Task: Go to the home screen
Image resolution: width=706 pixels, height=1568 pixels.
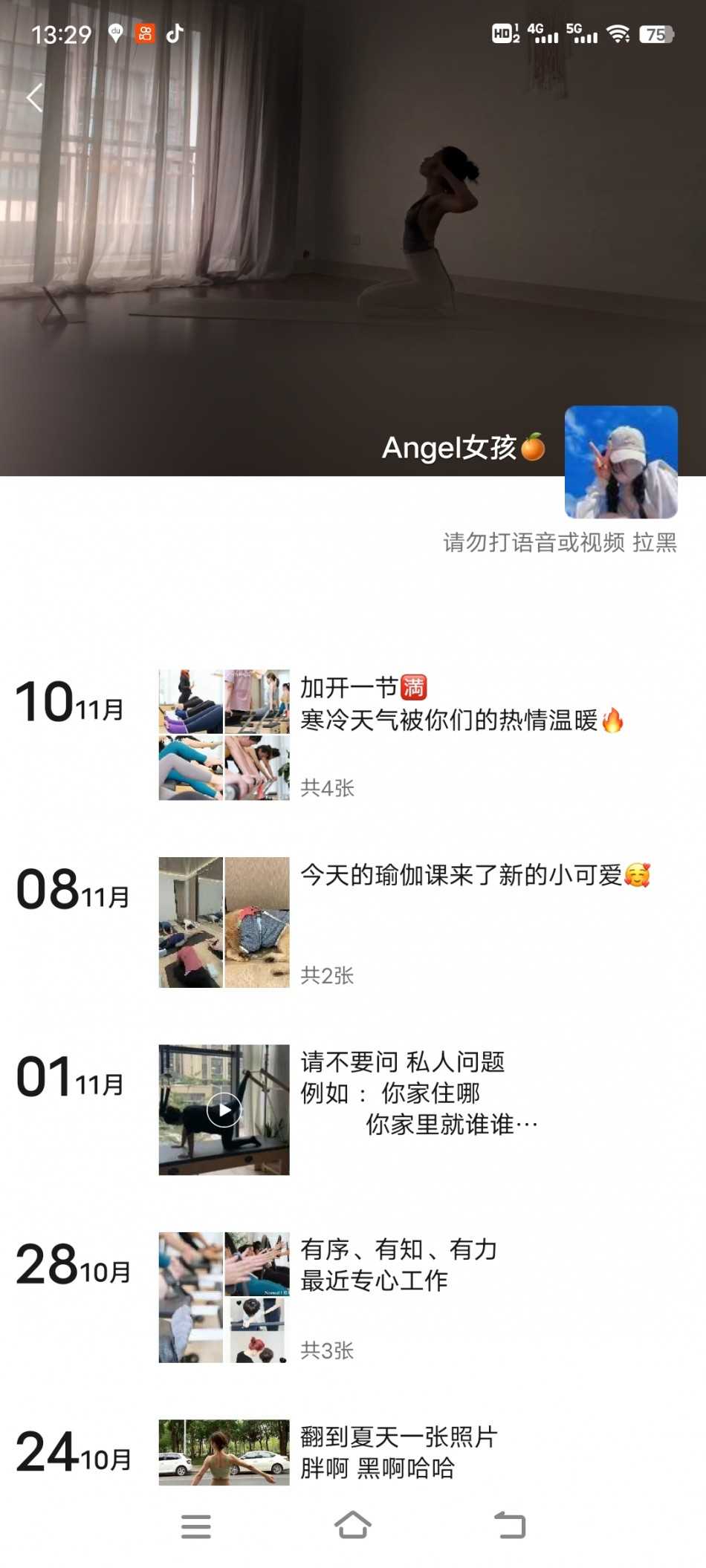Action: tap(353, 1526)
